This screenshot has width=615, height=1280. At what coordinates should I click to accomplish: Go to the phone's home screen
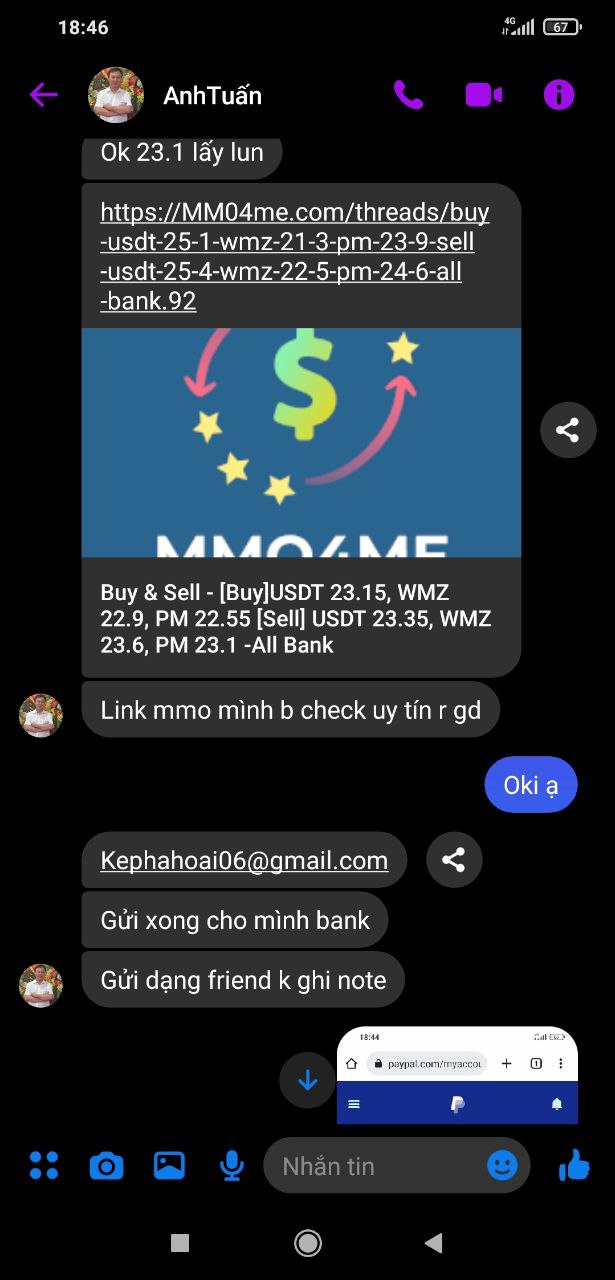[x=307, y=1243]
